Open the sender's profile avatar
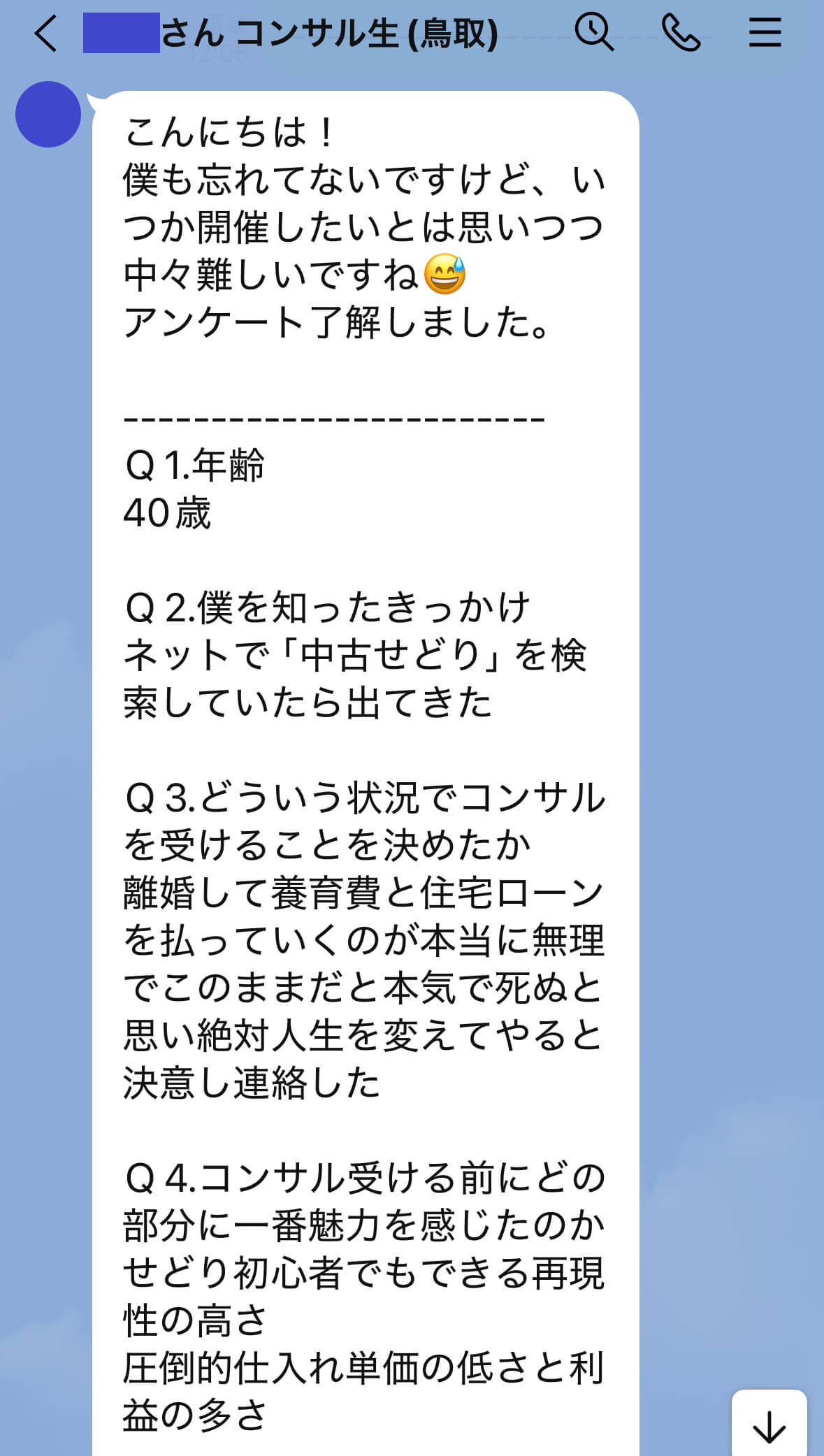This screenshot has width=824, height=1456. coord(48,115)
